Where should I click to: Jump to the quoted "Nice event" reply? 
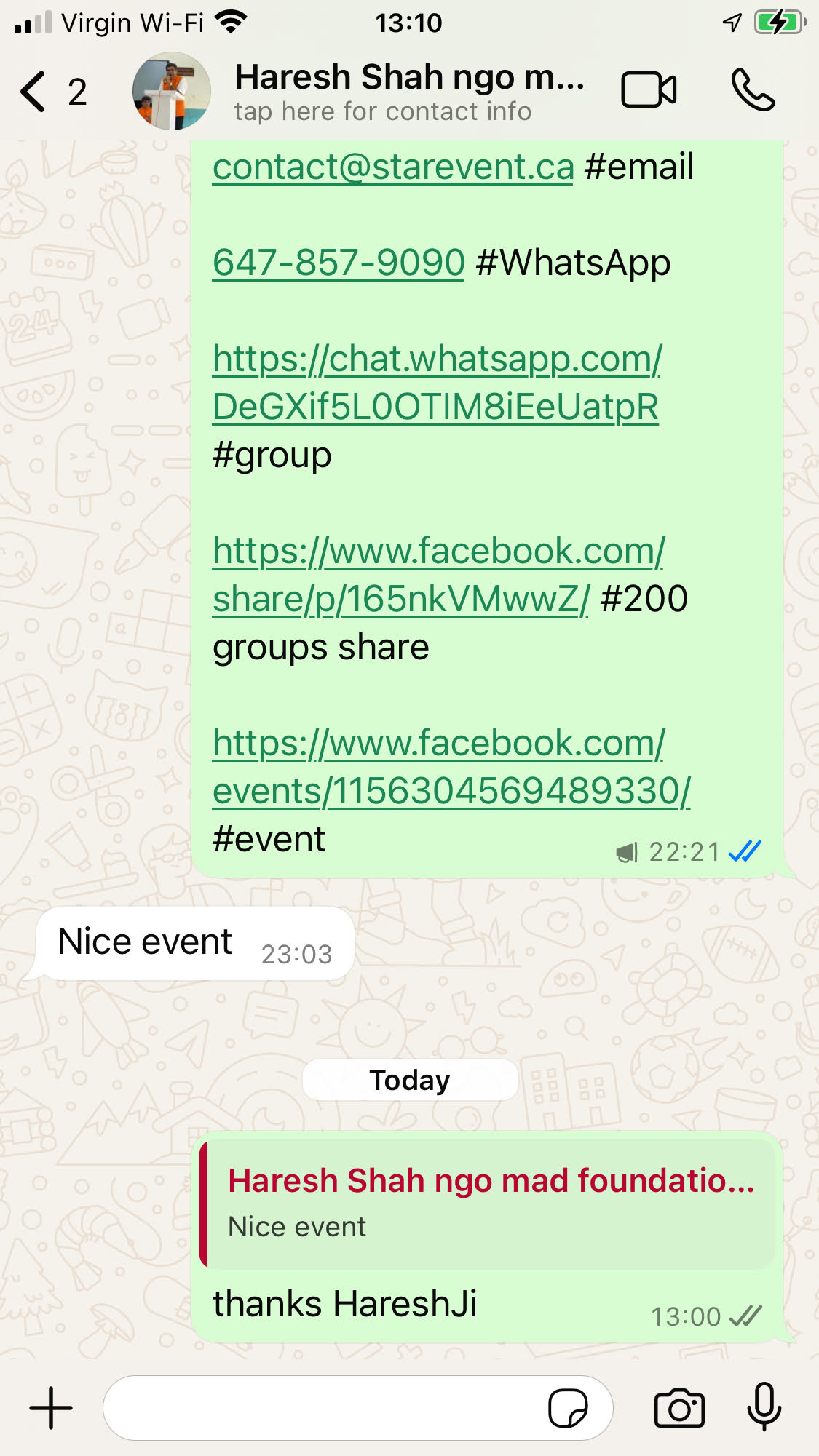coord(488,1204)
